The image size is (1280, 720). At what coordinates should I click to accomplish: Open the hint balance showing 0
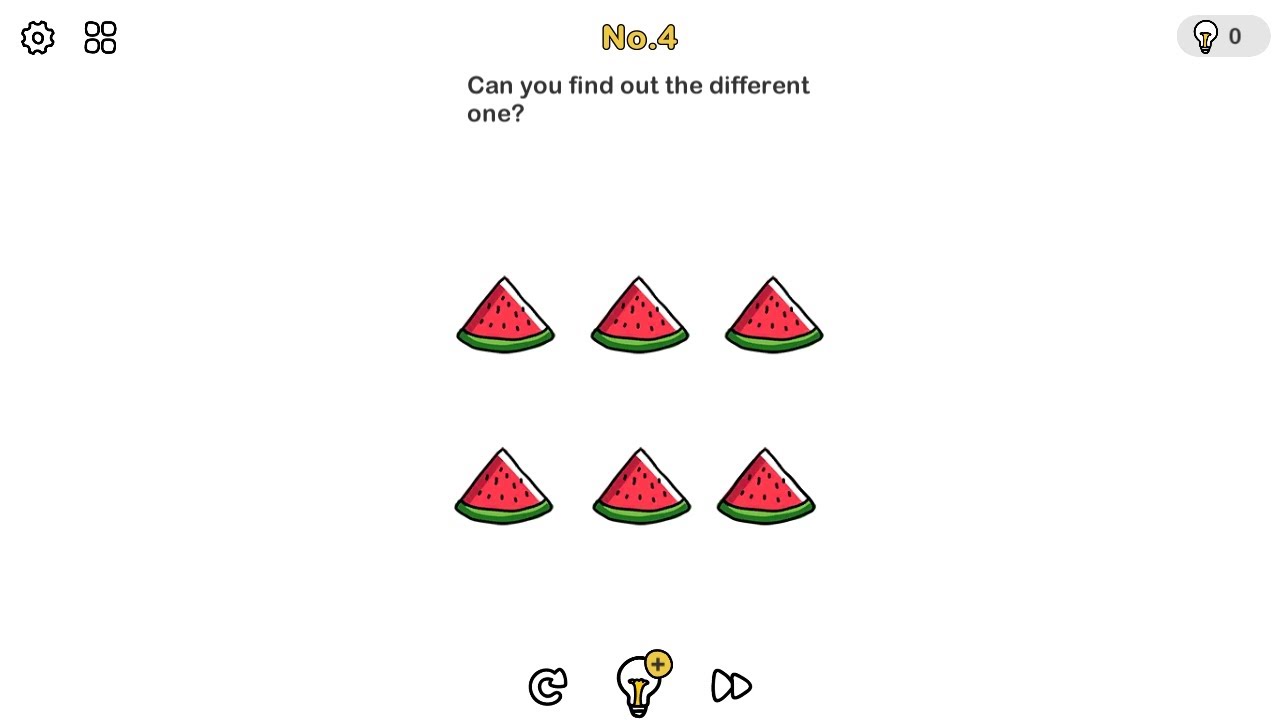coord(1222,37)
